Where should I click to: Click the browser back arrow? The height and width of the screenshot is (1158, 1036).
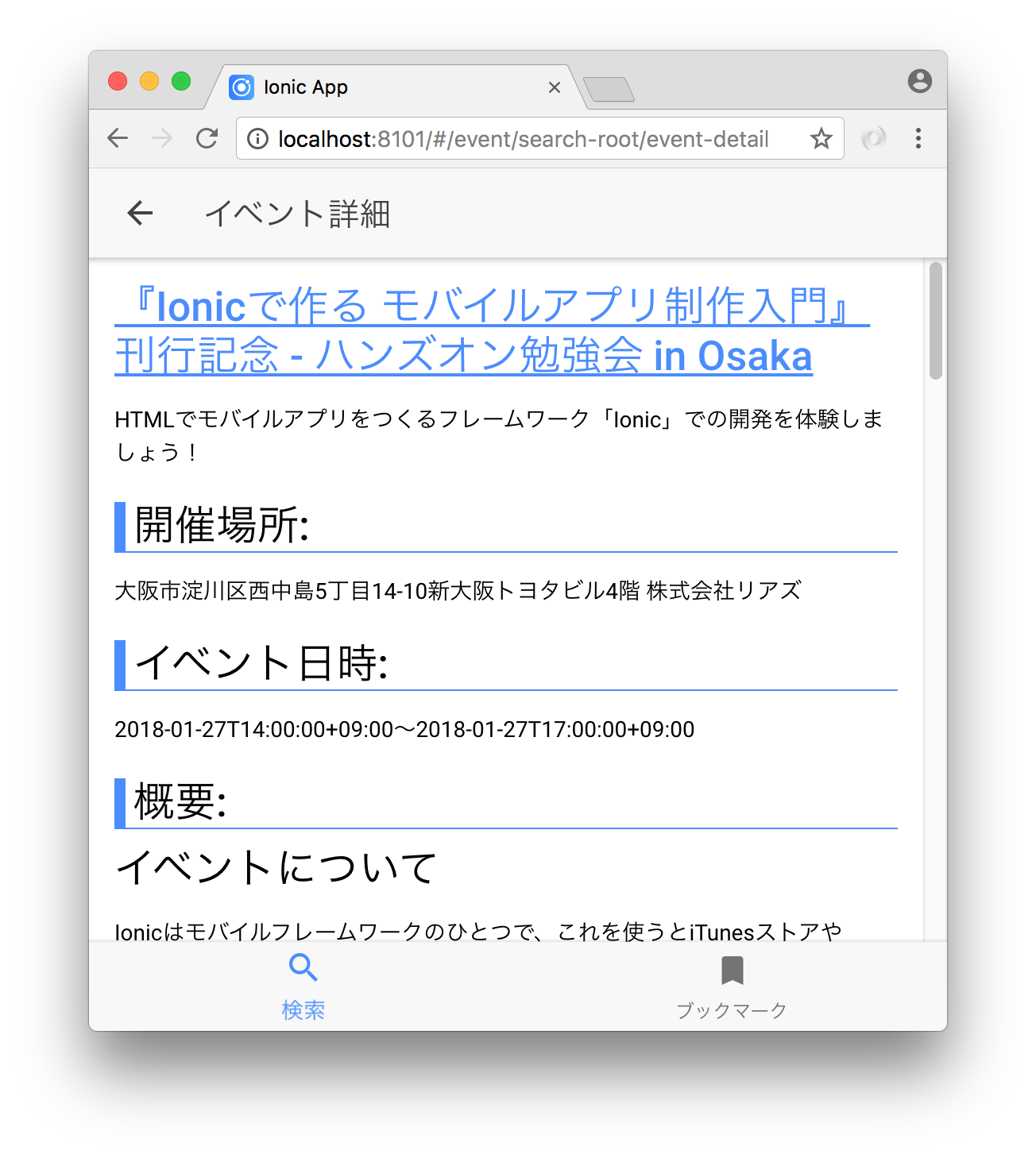[x=118, y=139]
